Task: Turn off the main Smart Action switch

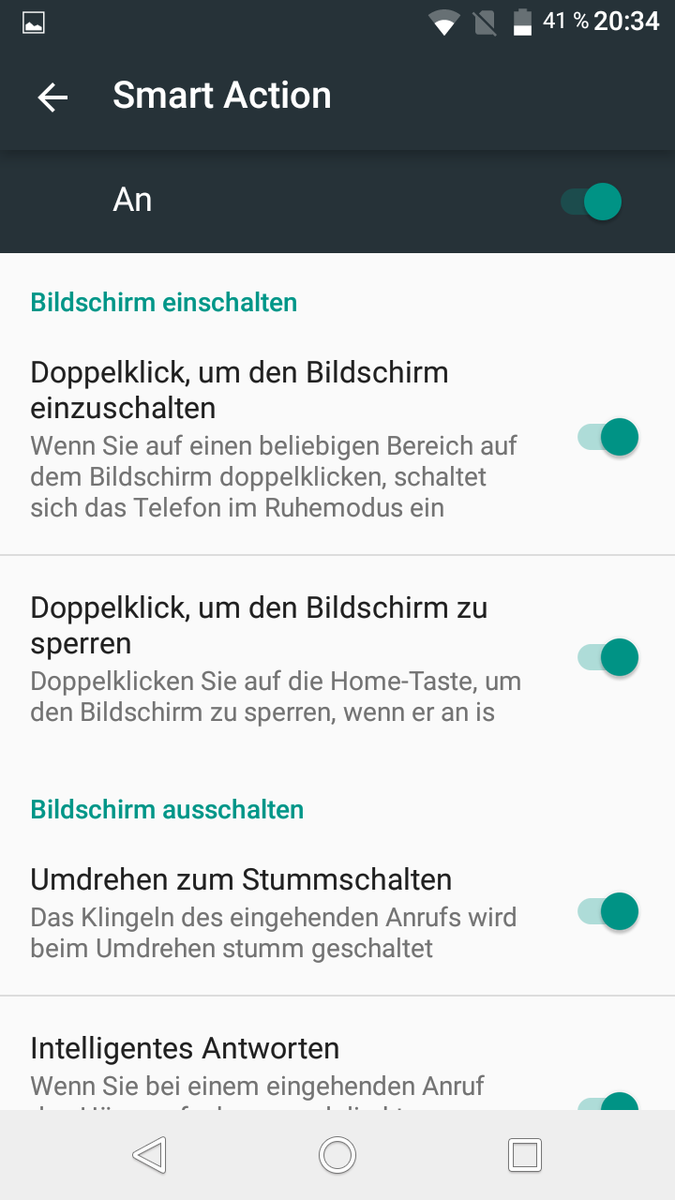Action: point(592,201)
